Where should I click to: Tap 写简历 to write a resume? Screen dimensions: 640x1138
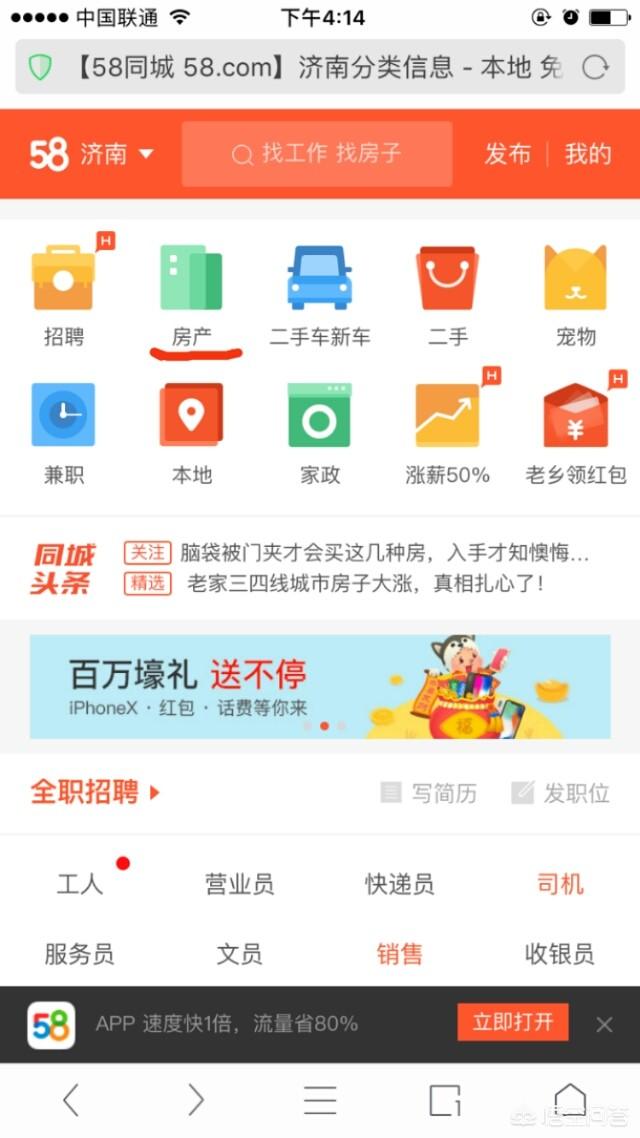point(430,793)
